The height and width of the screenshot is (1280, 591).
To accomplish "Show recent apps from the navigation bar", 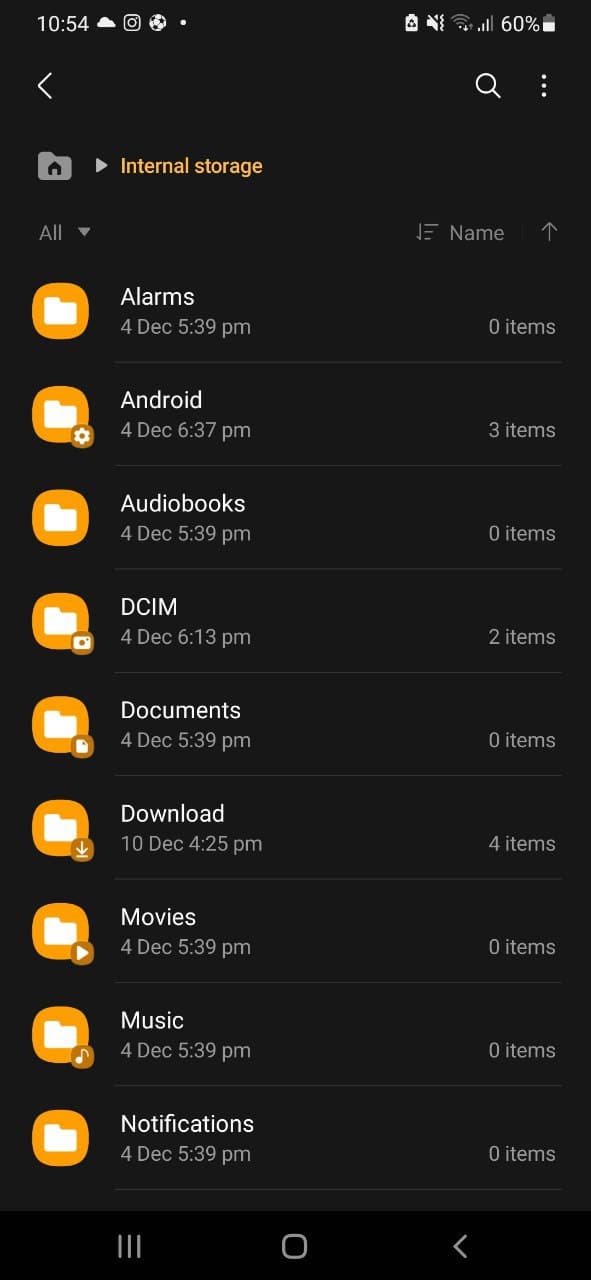I will pos(129,1245).
